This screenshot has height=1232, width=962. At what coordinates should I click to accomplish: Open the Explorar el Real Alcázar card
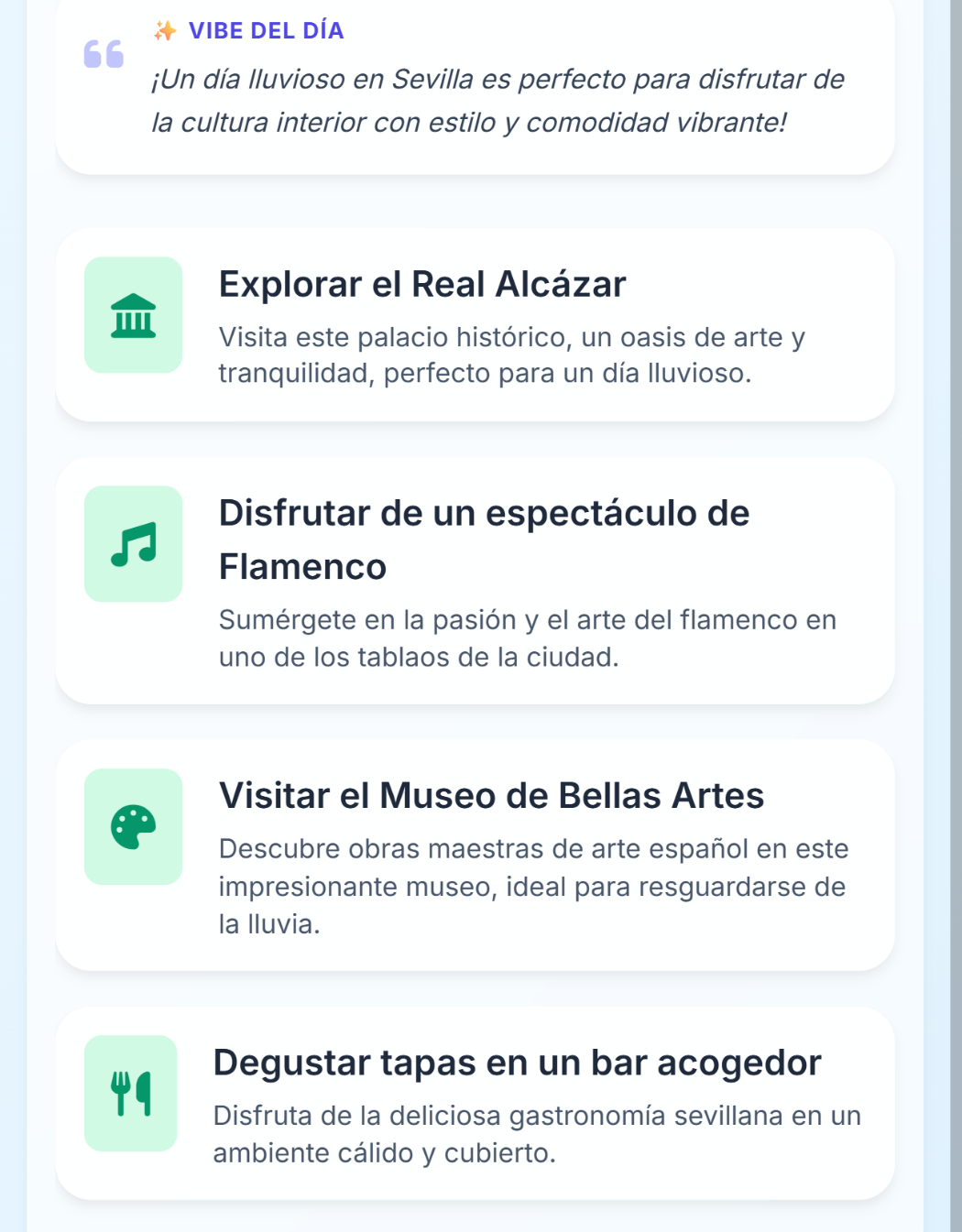tap(476, 324)
